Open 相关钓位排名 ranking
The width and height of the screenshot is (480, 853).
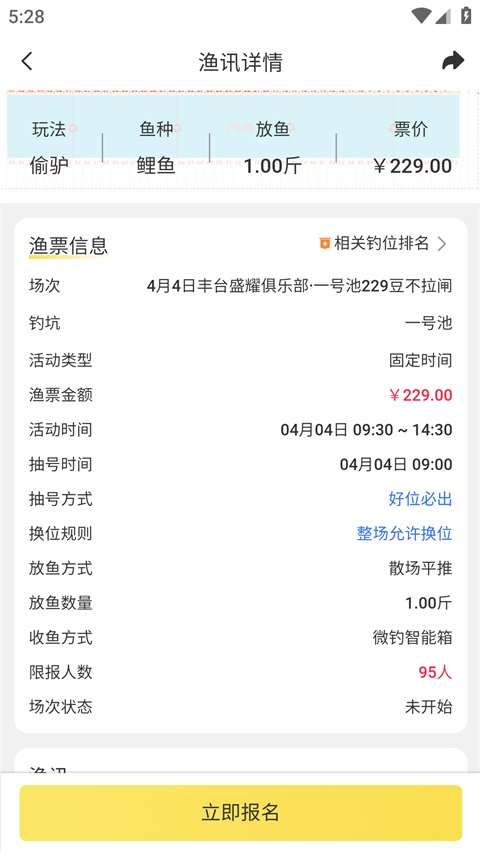(x=383, y=244)
